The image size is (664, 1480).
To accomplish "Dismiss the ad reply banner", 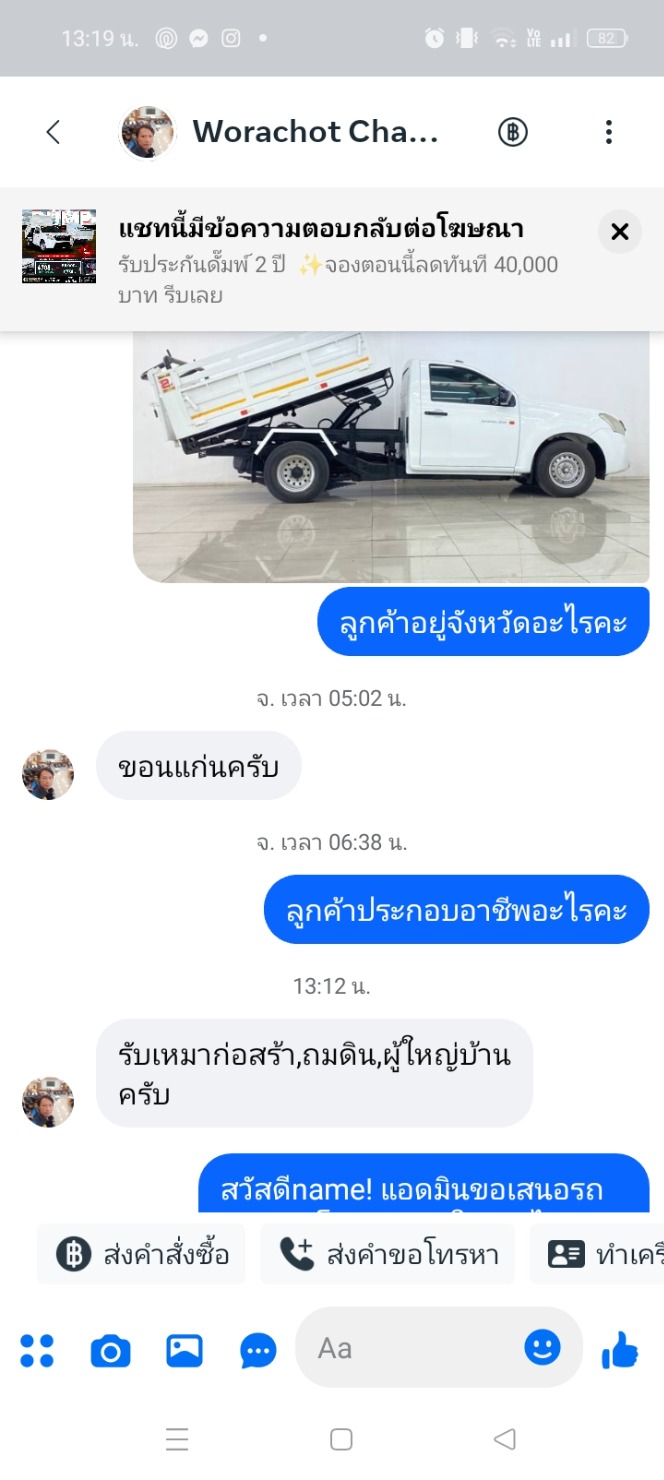I will [620, 232].
